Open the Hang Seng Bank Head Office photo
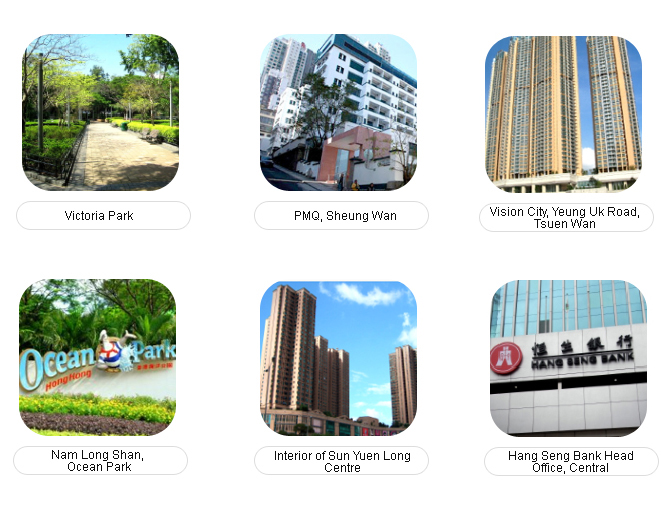The height and width of the screenshot is (510, 661). pos(568,358)
